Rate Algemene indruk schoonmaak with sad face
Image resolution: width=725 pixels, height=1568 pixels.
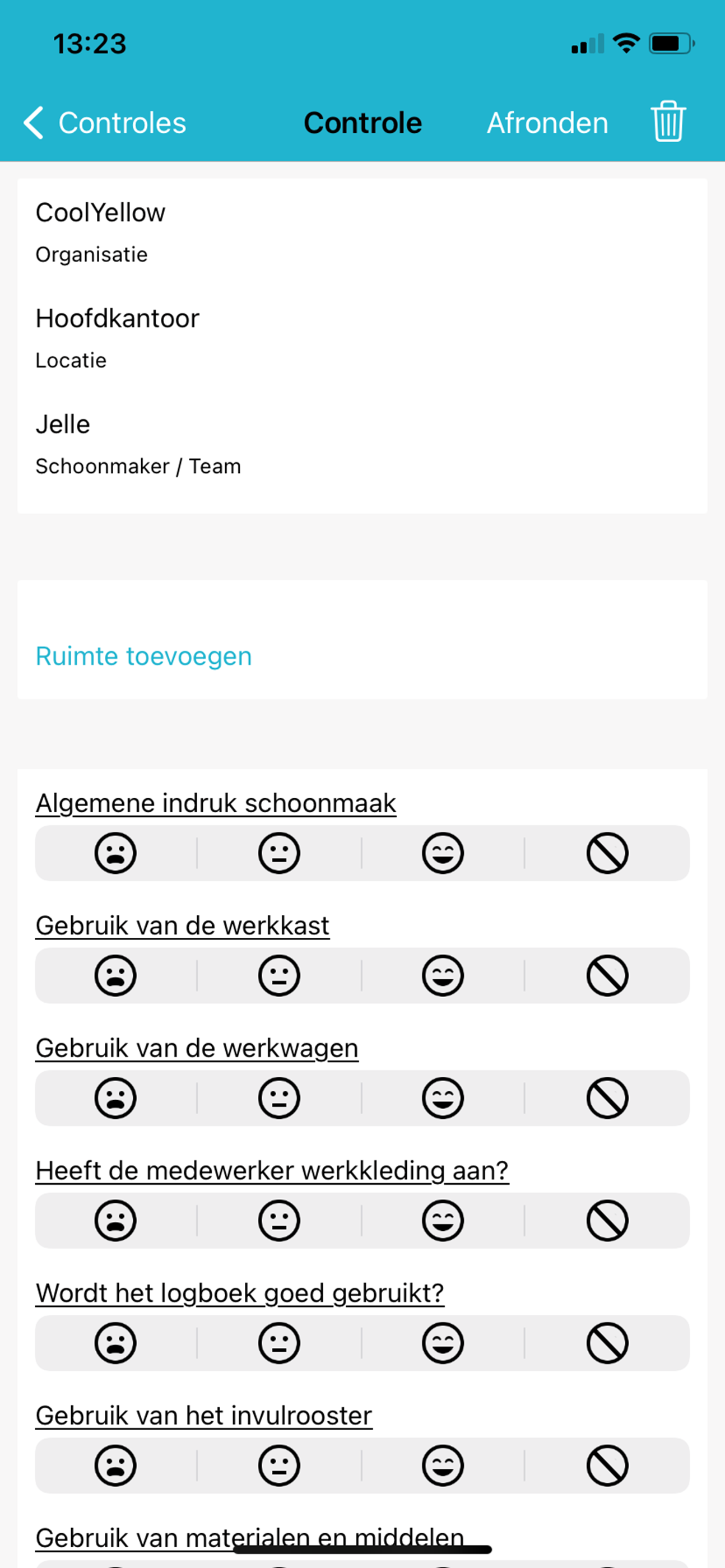point(115,853)
